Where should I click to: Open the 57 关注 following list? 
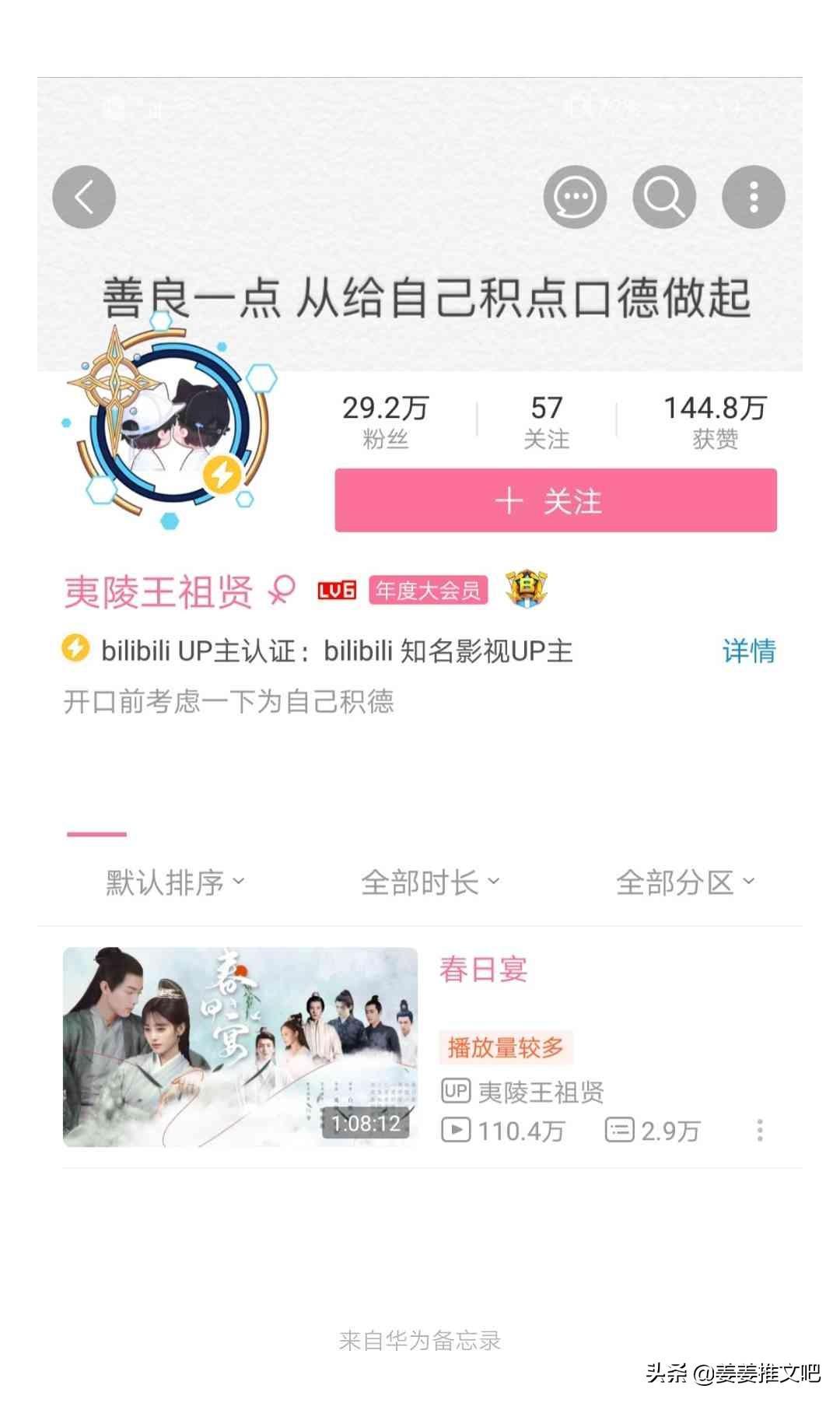[546, 422]
